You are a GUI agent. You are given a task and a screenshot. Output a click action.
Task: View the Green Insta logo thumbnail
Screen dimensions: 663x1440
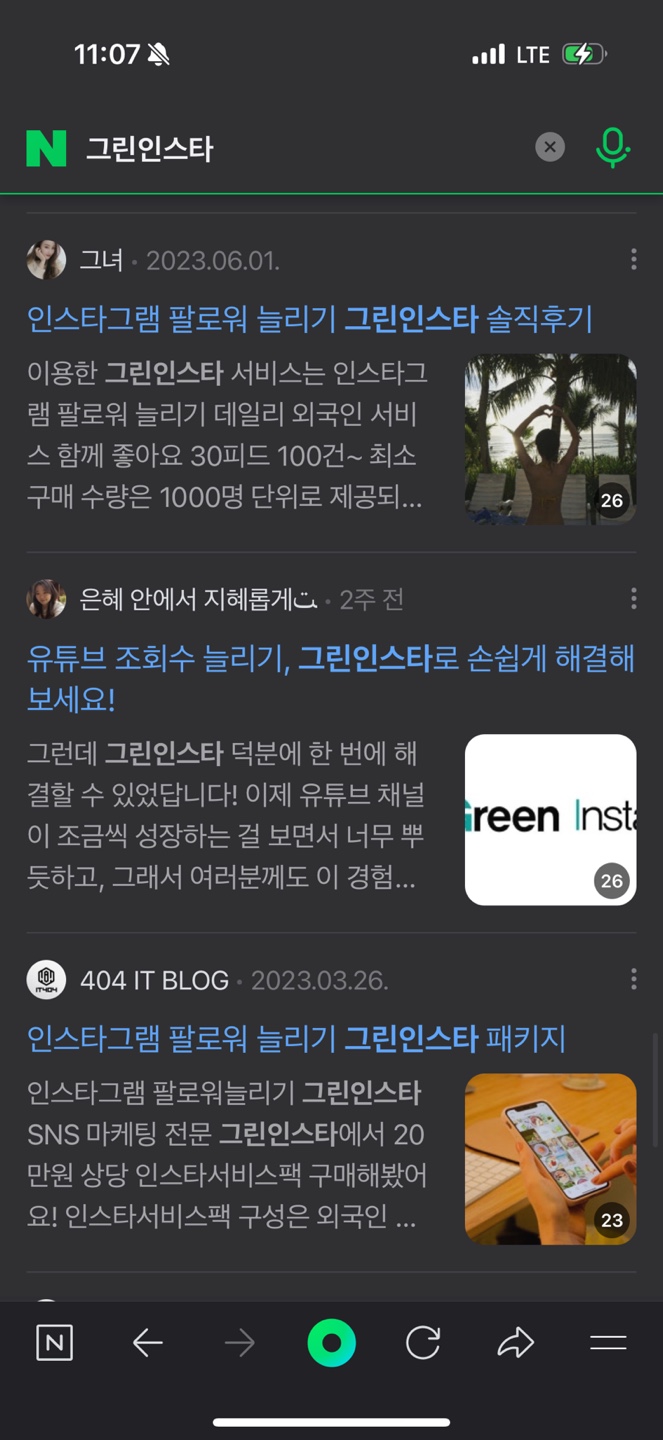click(550, 819)
